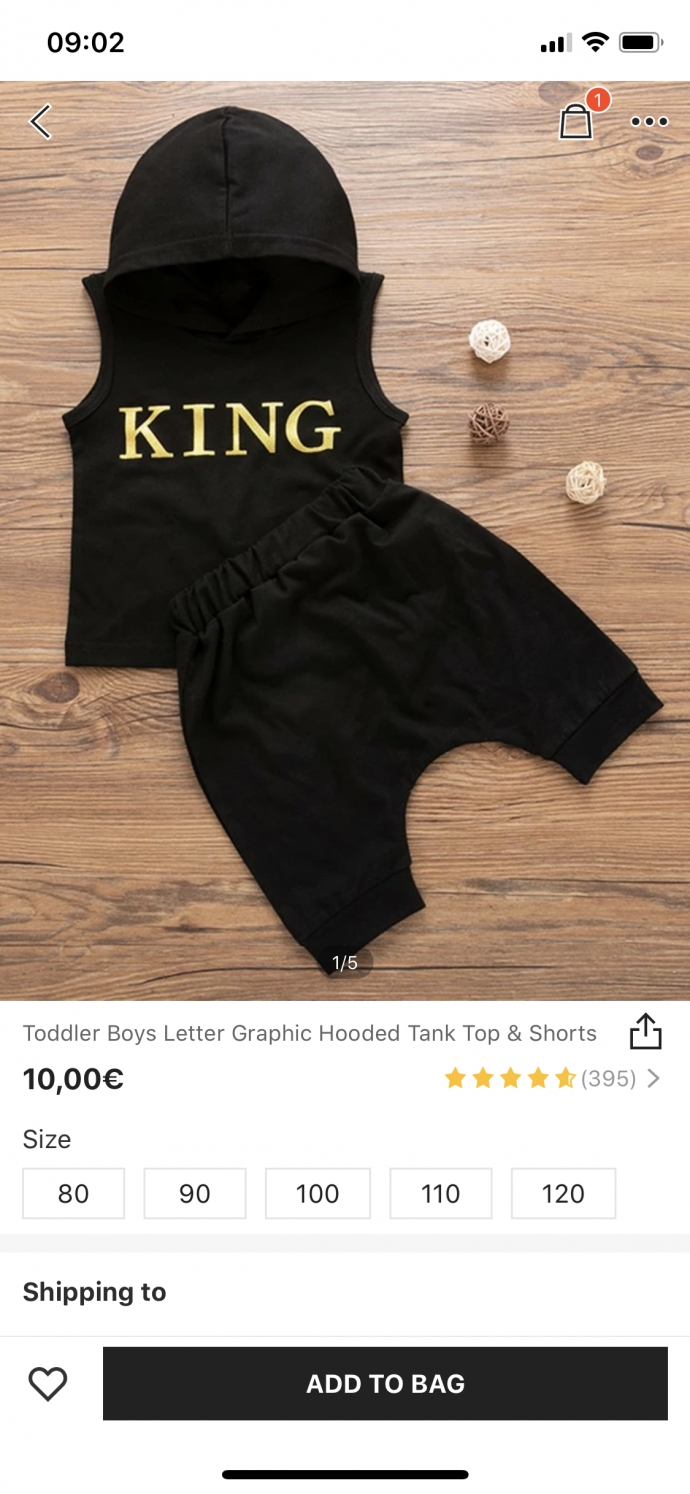Screen dimensions: 690x1494
Task: Go back using the top-left arrow
Action: [x=40, y=122]
